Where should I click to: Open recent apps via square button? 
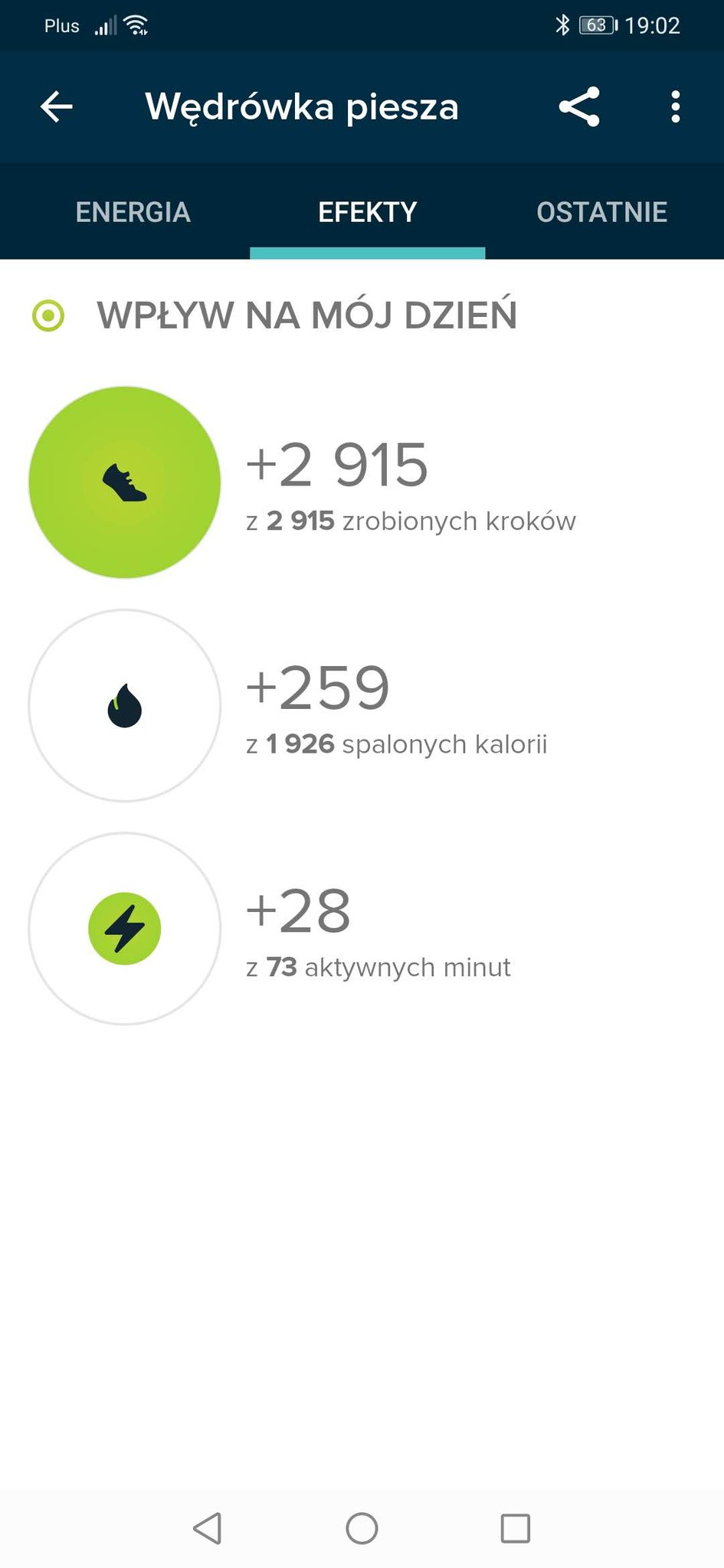[515, 1528]
